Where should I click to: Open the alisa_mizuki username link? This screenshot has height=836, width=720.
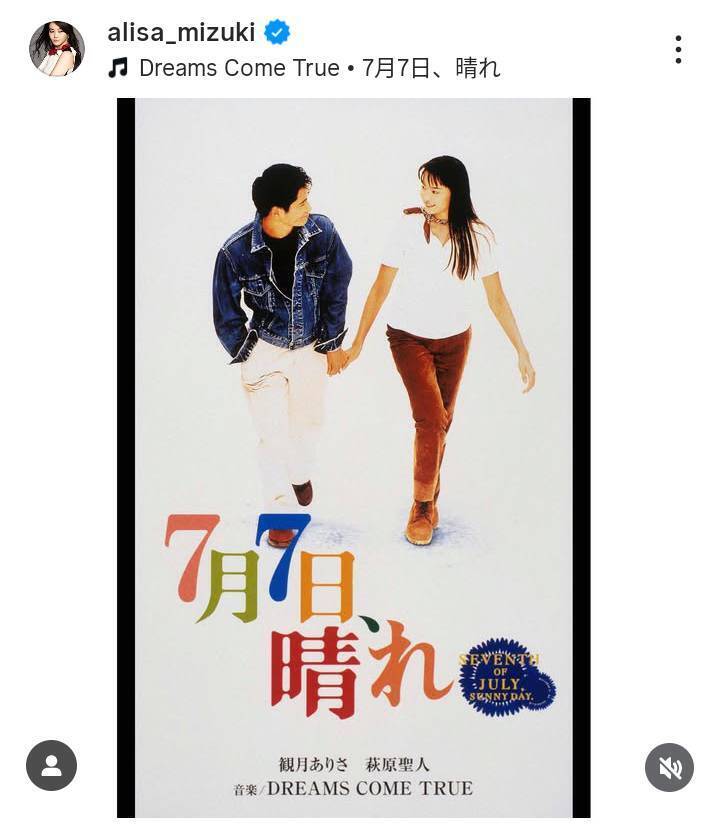point(183,32)
